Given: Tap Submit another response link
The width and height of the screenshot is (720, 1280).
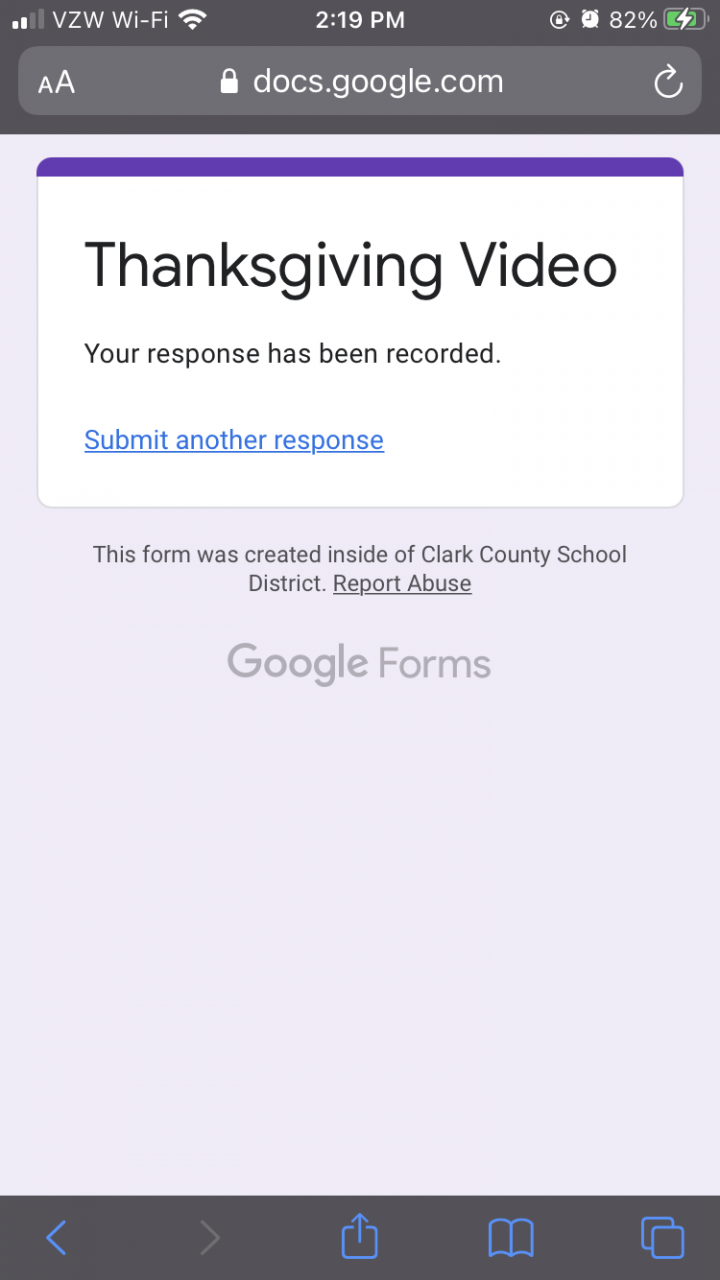Looking at the screenshot, I should (x=234, y=440).
